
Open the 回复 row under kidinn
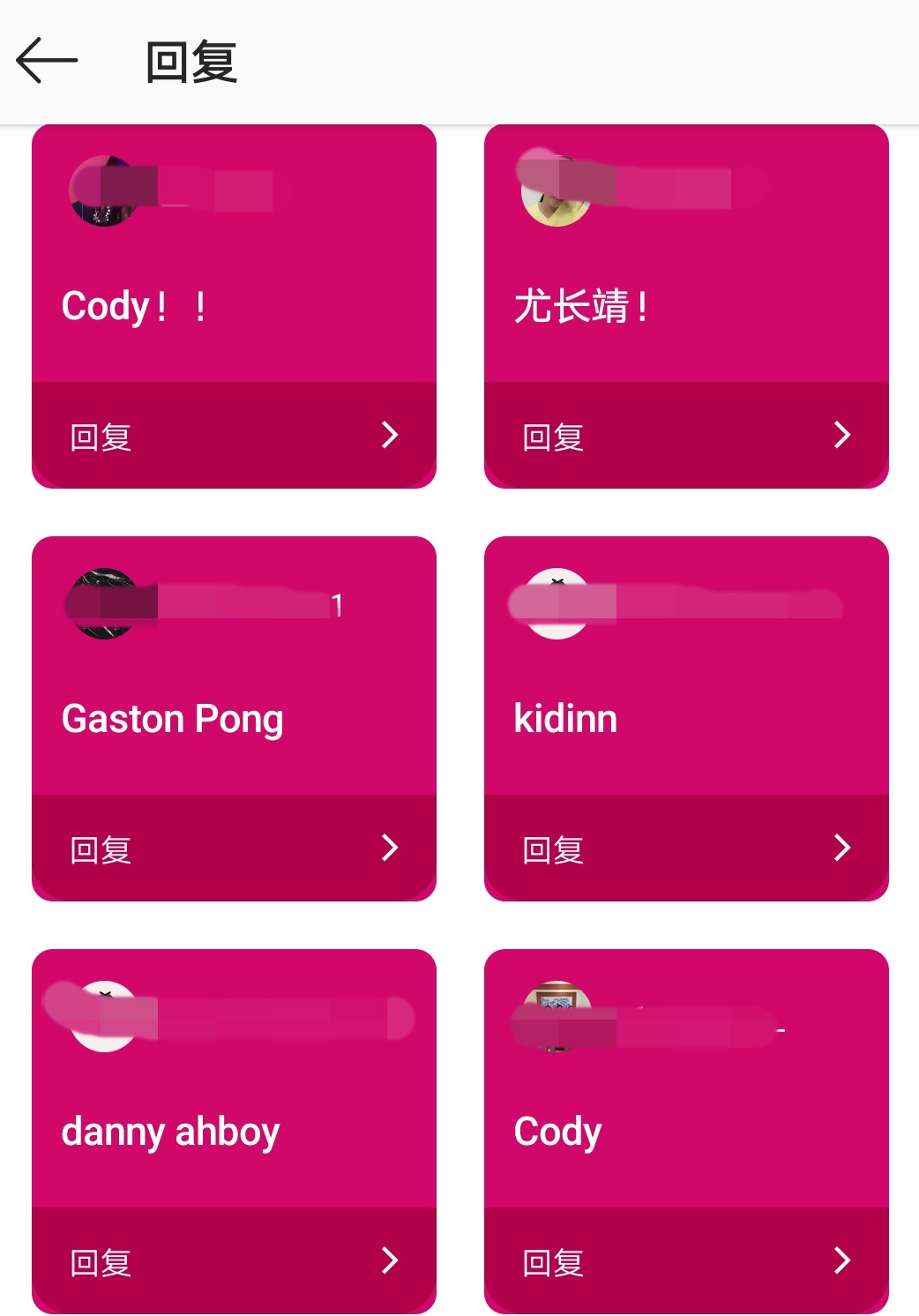pos(685,848)
